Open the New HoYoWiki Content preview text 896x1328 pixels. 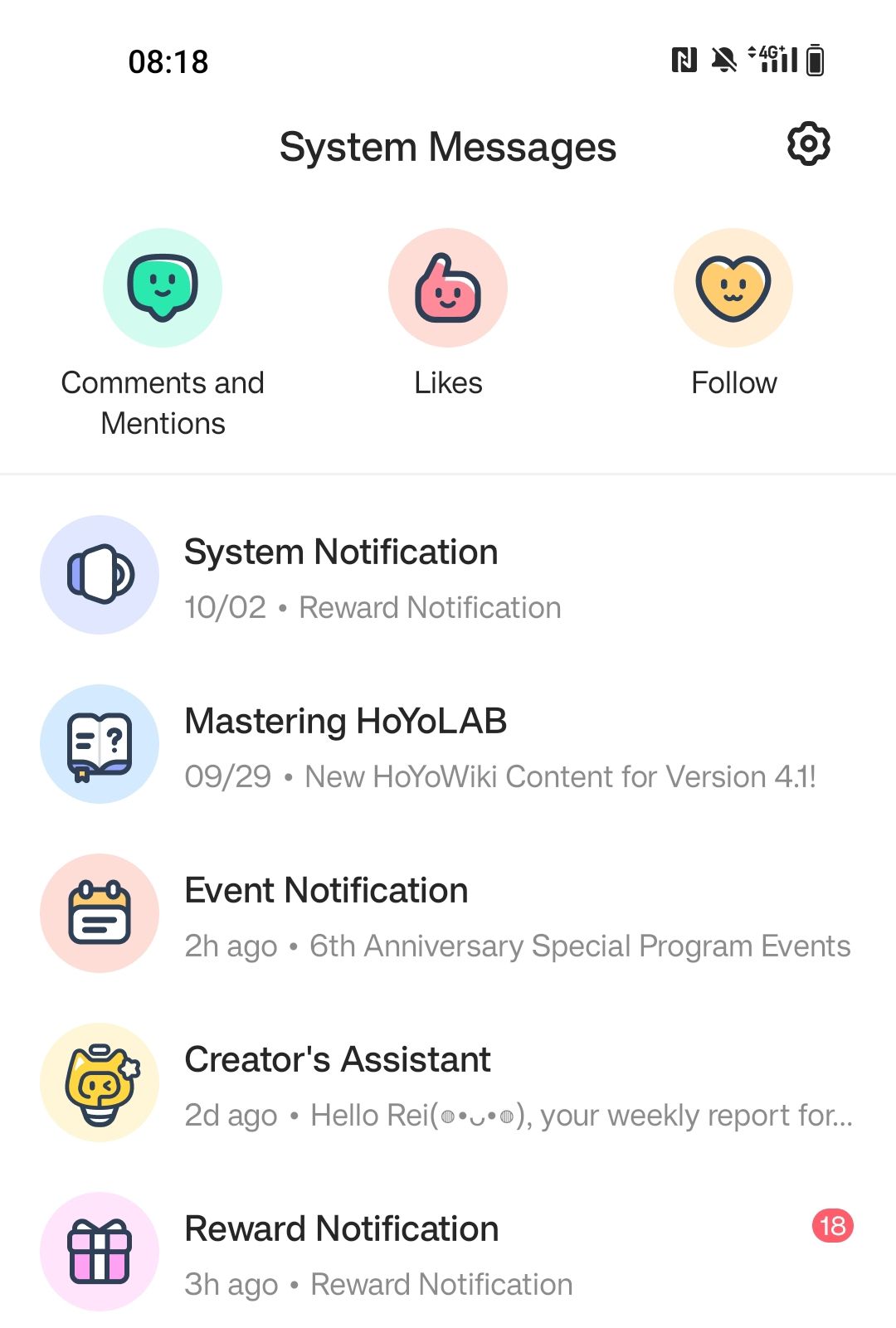[x=562, y=776]
